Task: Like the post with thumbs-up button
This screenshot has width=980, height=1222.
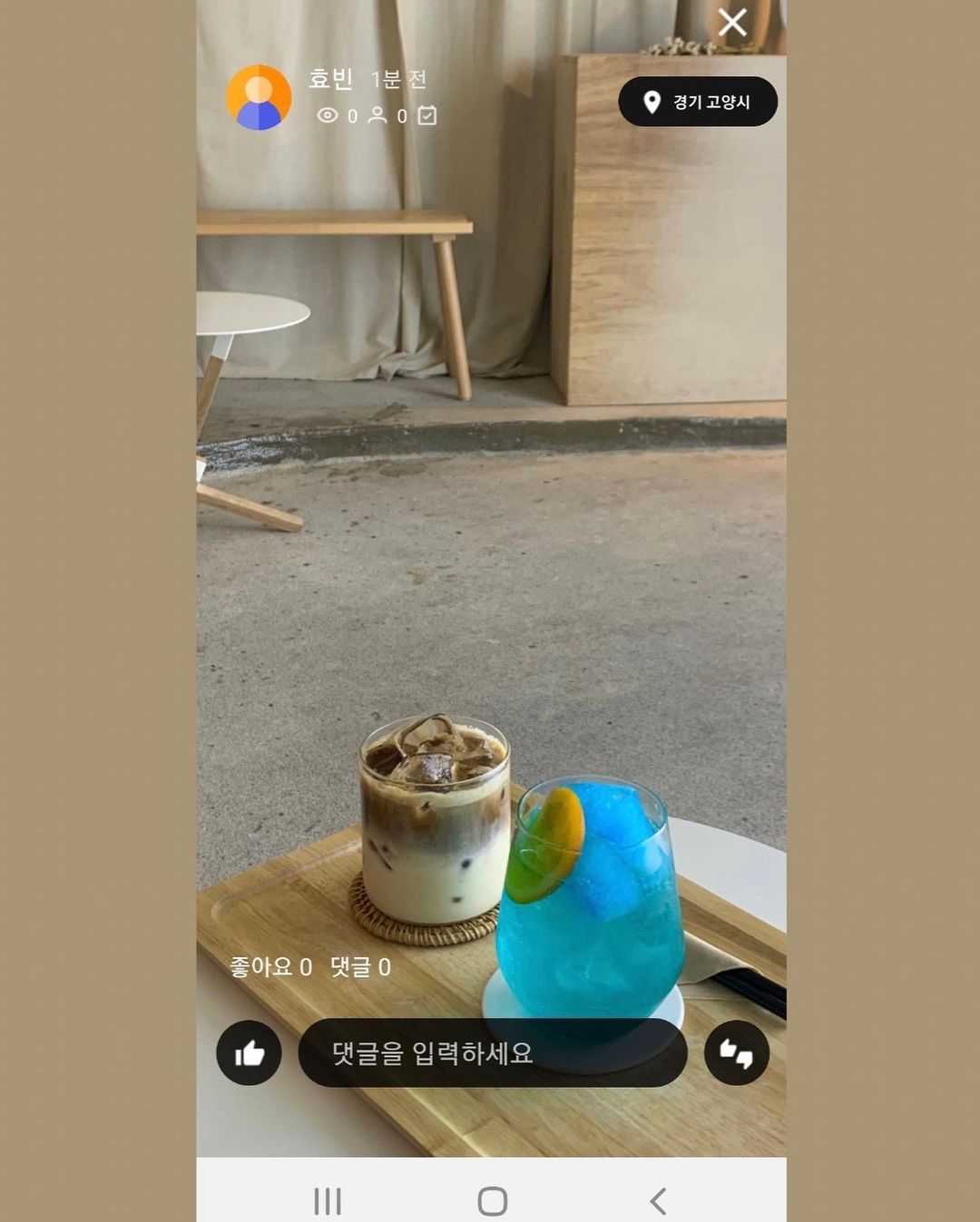Action: (249, 1053)
